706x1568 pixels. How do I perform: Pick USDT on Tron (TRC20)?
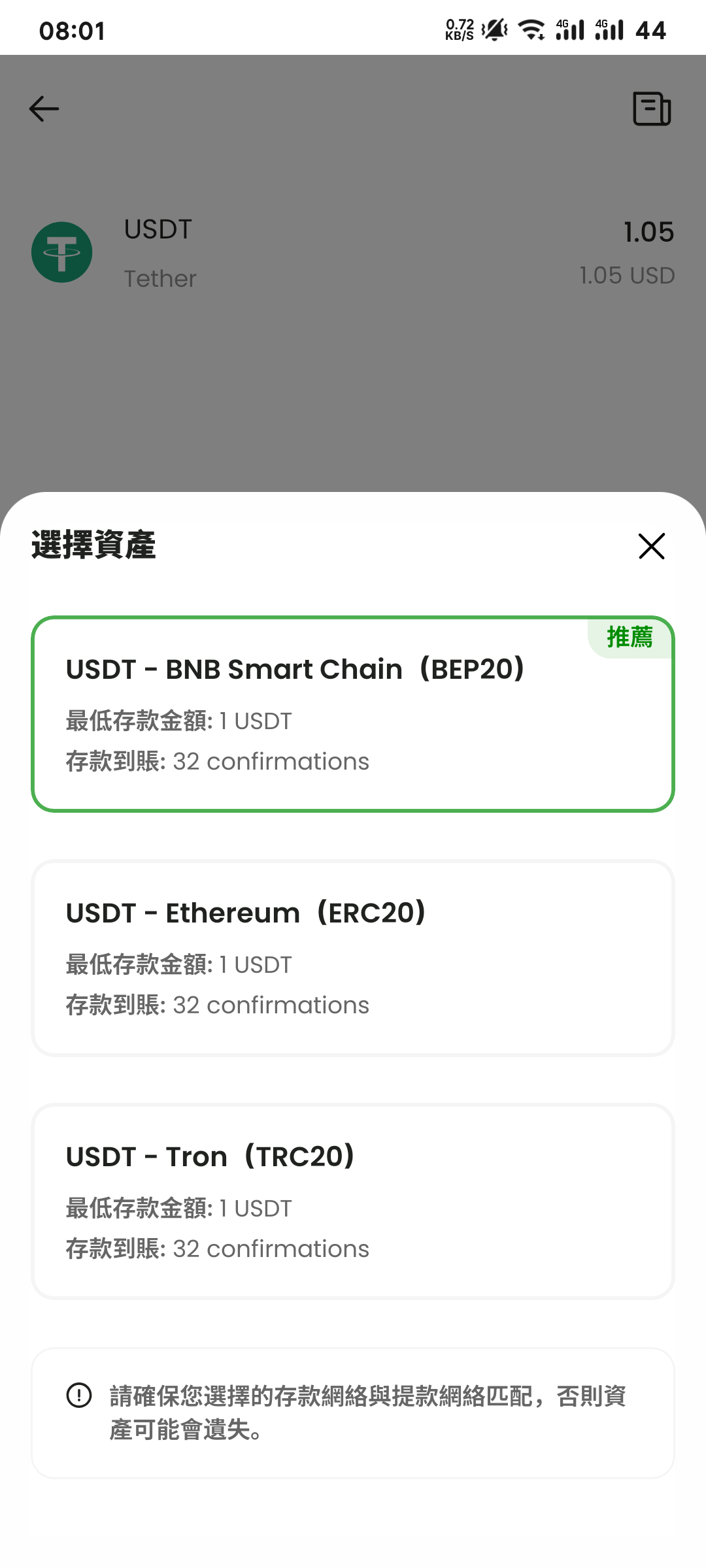click(x=353, y=1201)
